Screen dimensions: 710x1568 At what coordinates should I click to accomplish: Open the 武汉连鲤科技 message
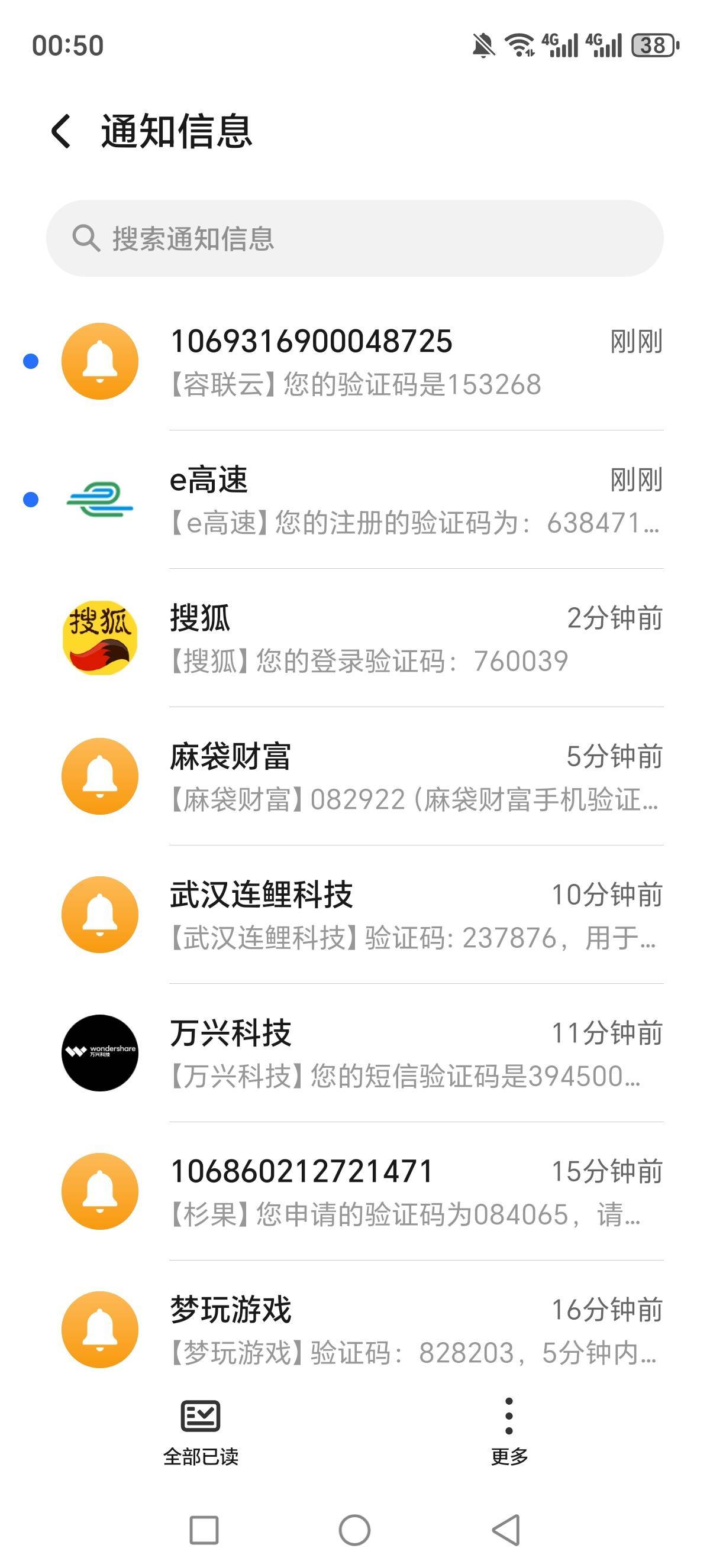click(x=390, y=915)
